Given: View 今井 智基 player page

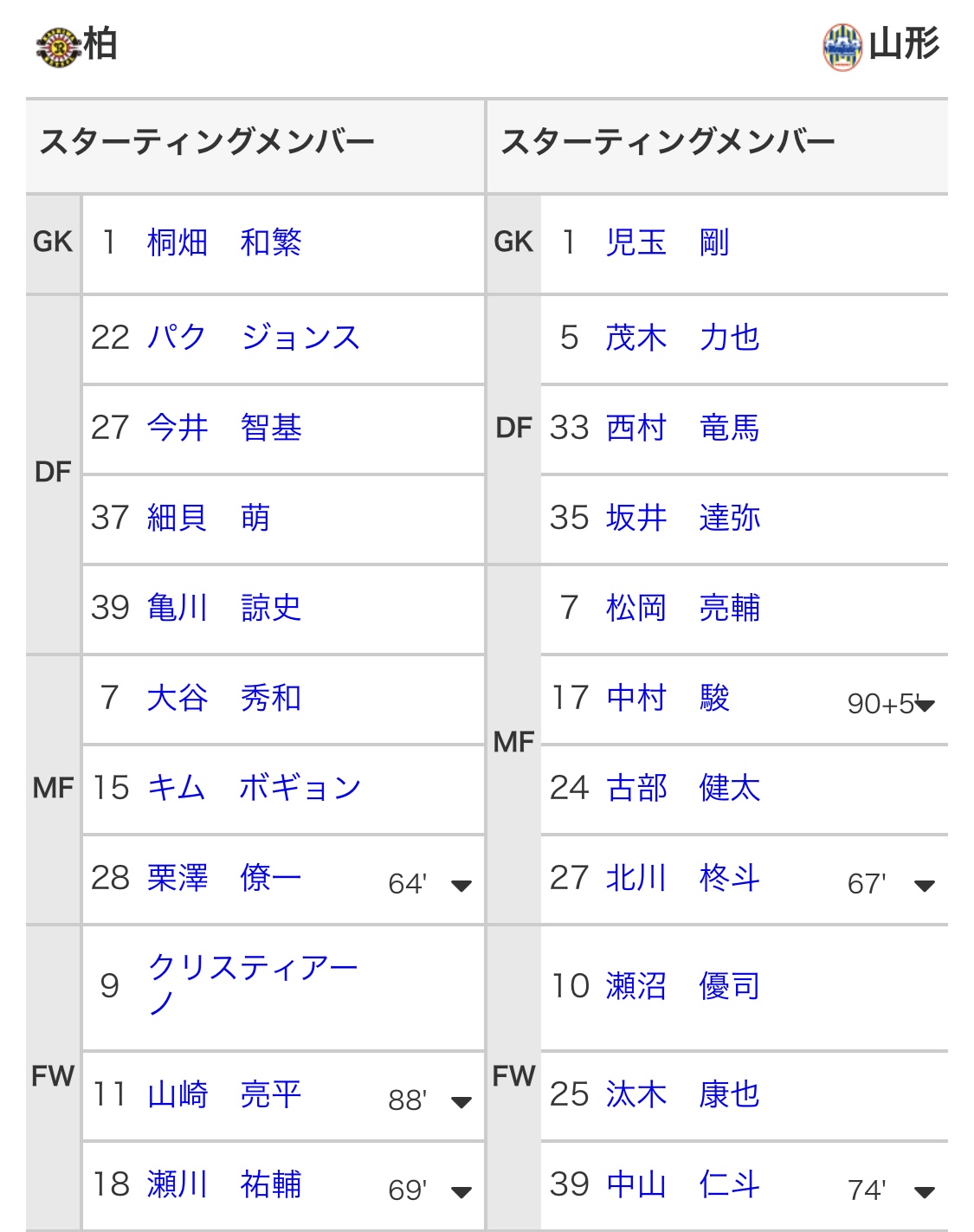Looking at the screenshot, I should point(223,428).
